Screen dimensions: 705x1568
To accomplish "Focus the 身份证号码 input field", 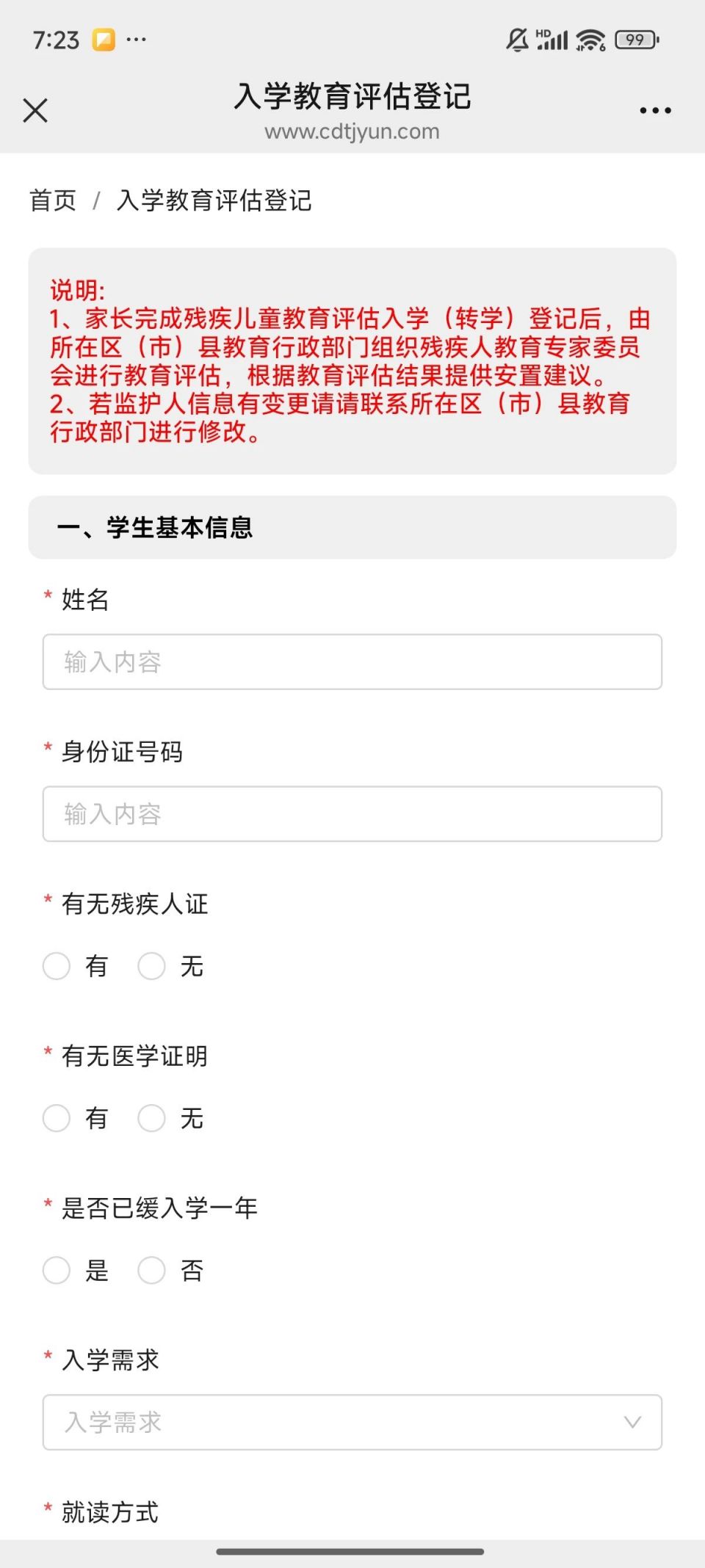I will coord(352,814).
